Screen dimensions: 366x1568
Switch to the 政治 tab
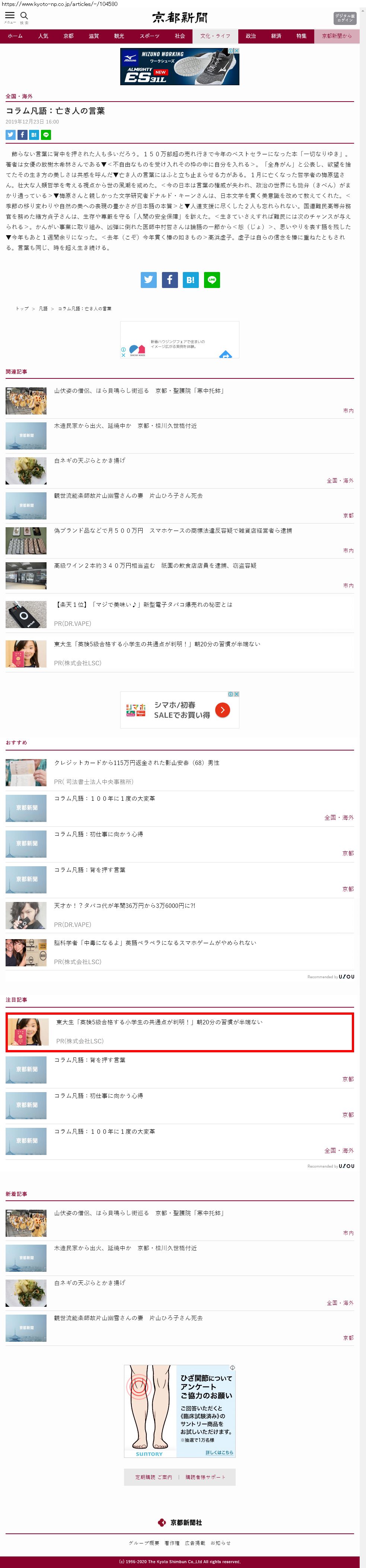pos(251,36)
